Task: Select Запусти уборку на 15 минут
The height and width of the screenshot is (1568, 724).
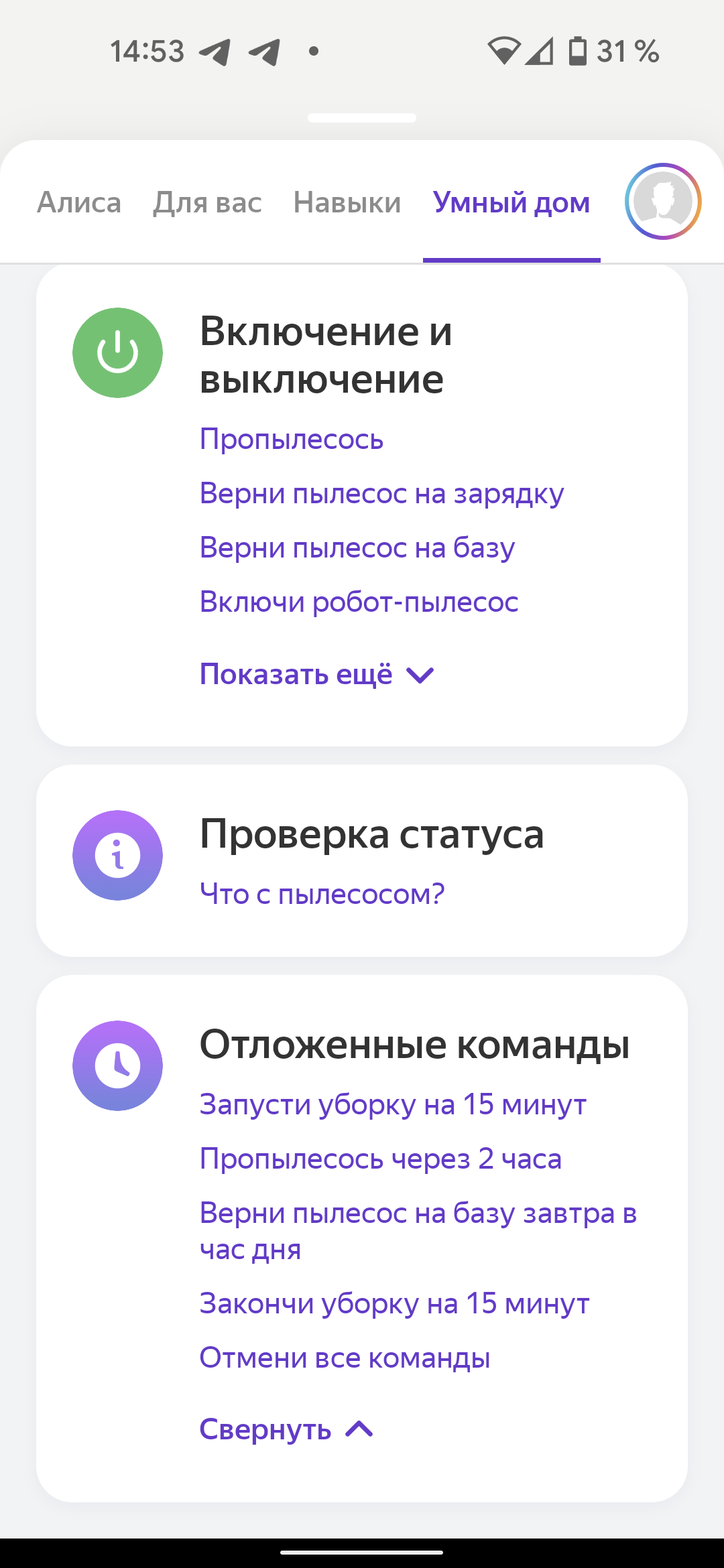Action: coord(393,1104)
